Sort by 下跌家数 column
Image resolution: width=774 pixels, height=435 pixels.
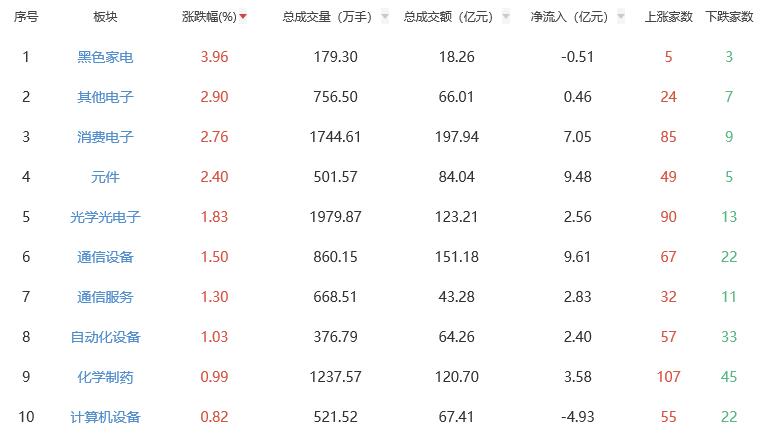pos(729,17)
